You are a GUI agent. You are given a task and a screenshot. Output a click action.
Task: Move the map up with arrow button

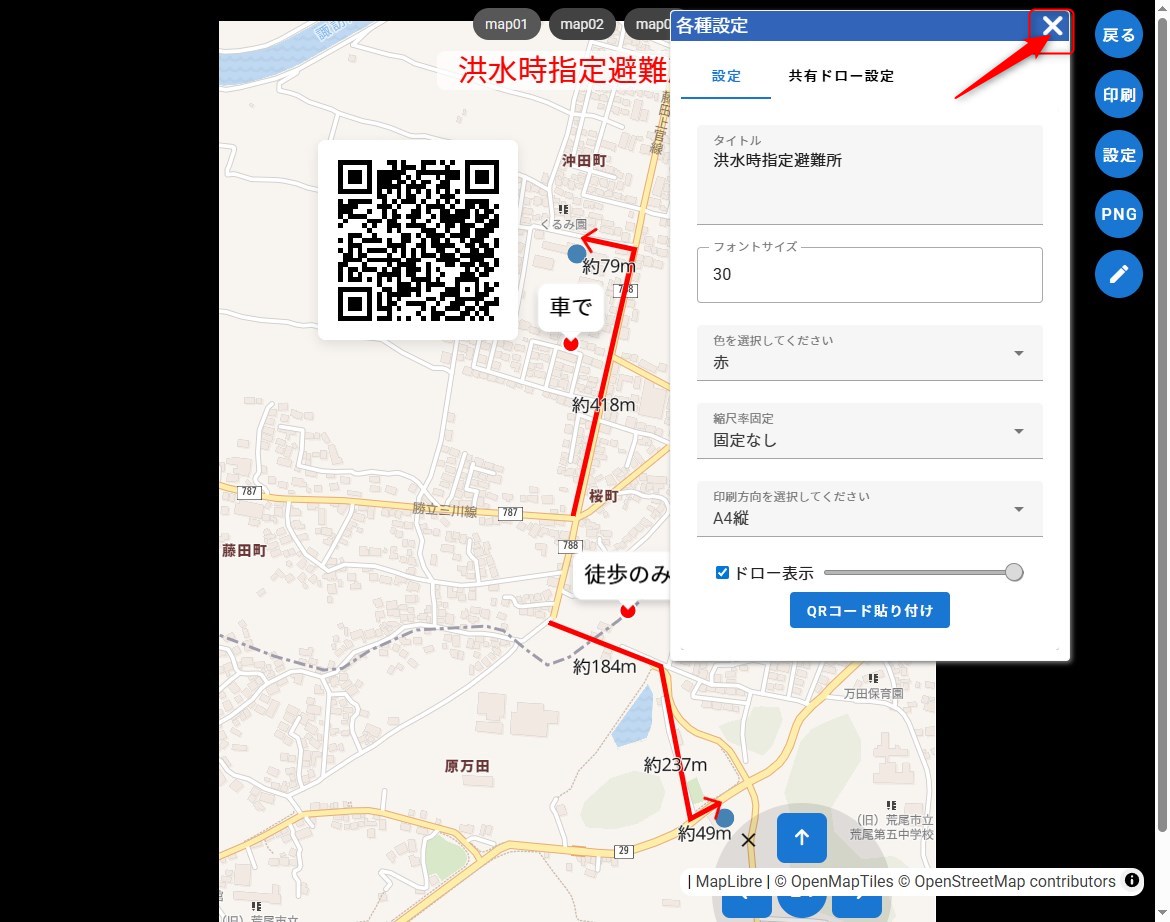pos(801,838)
